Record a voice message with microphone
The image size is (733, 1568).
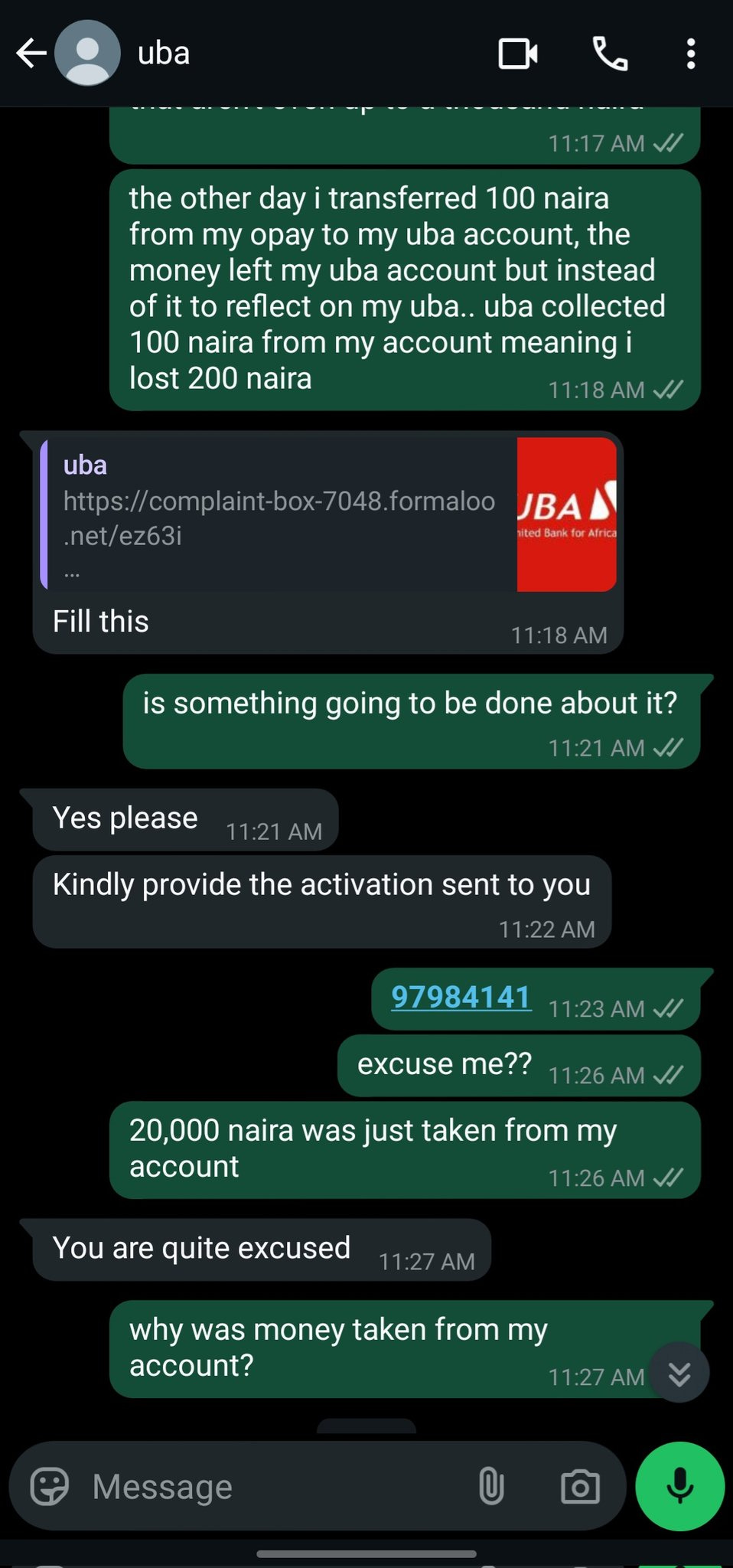680,1486
